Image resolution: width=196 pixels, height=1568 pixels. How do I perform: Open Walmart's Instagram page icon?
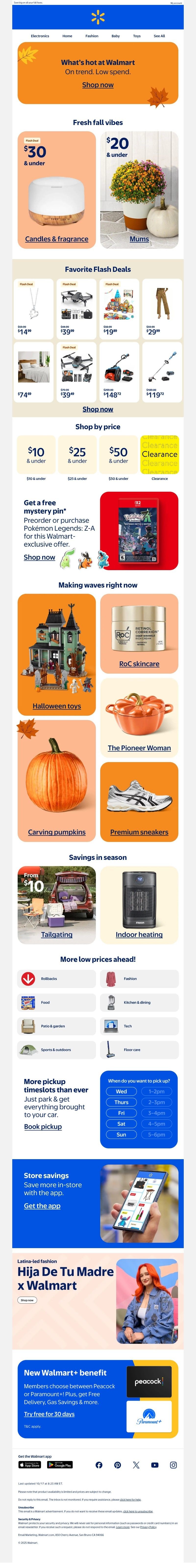173,1465
